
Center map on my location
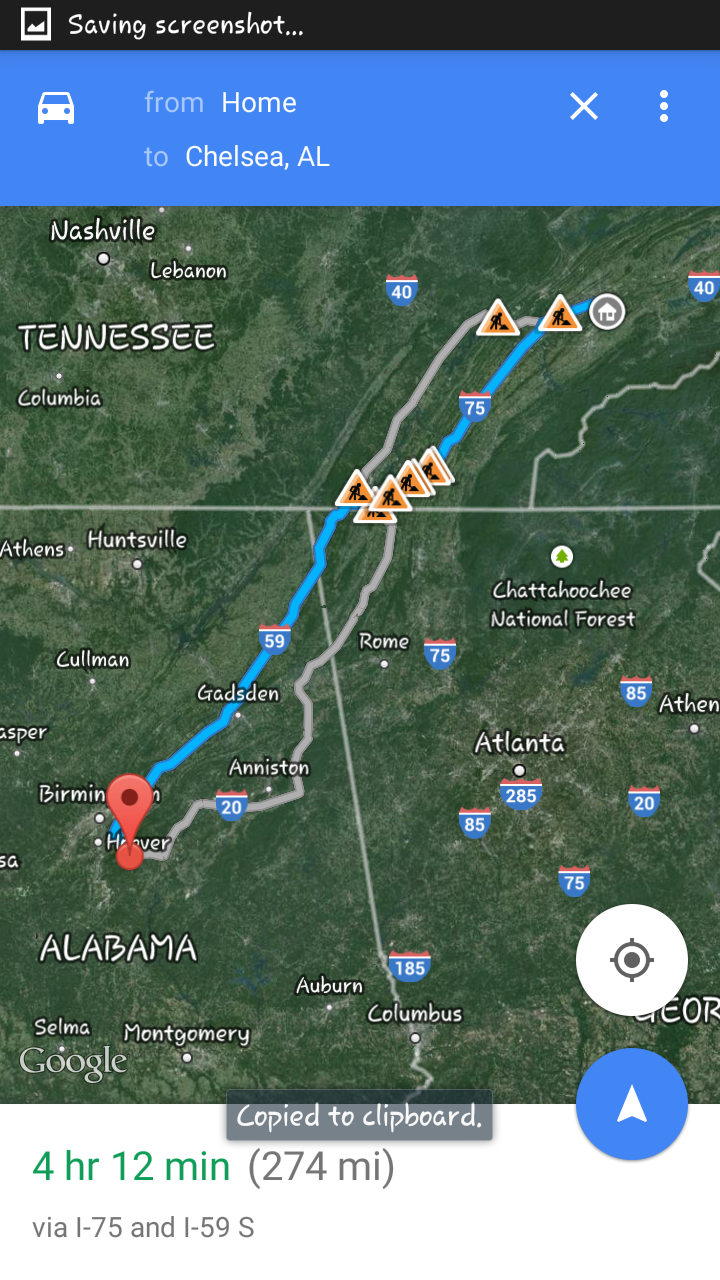[631, 960]
